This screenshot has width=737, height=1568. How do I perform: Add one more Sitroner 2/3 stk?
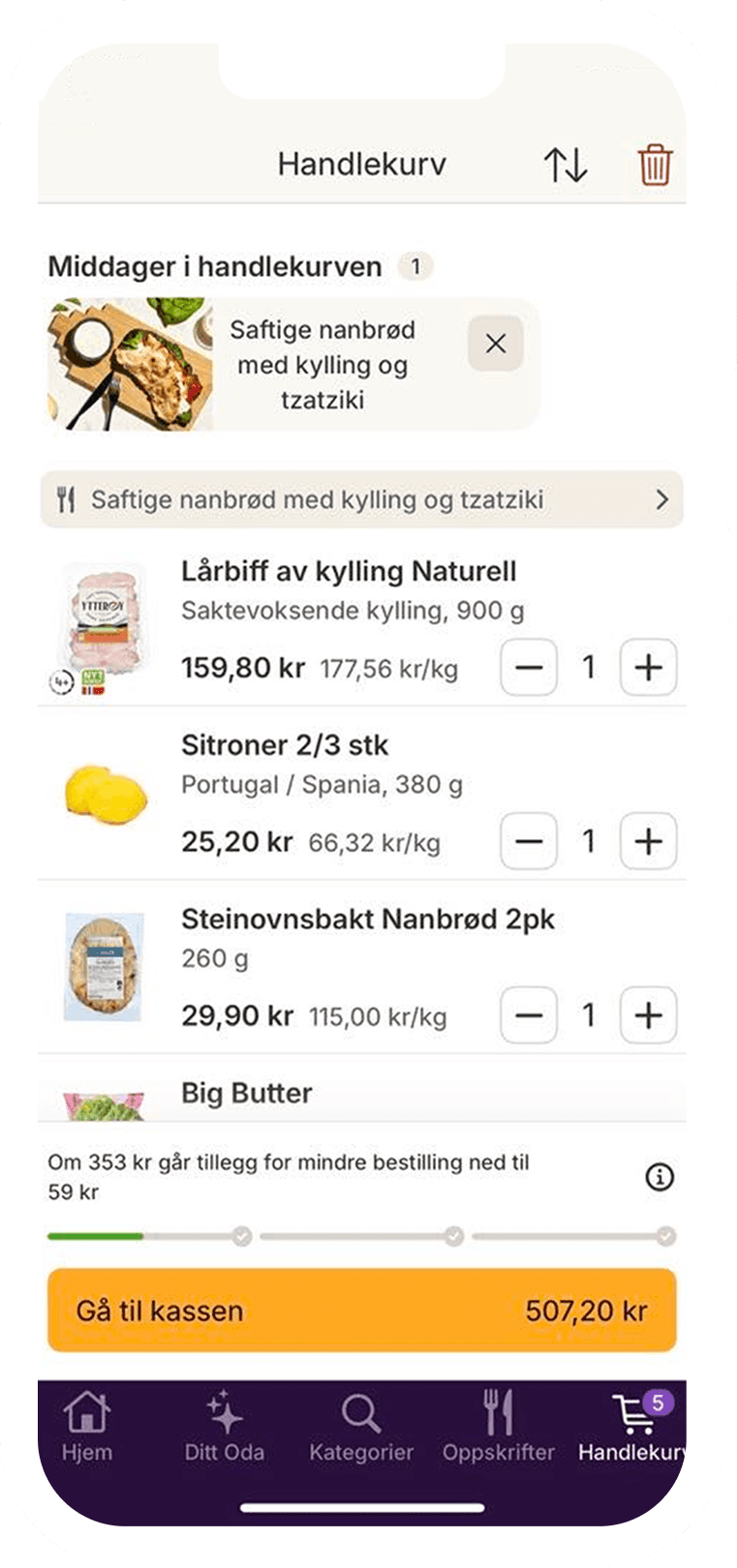[x=648, y=841]
